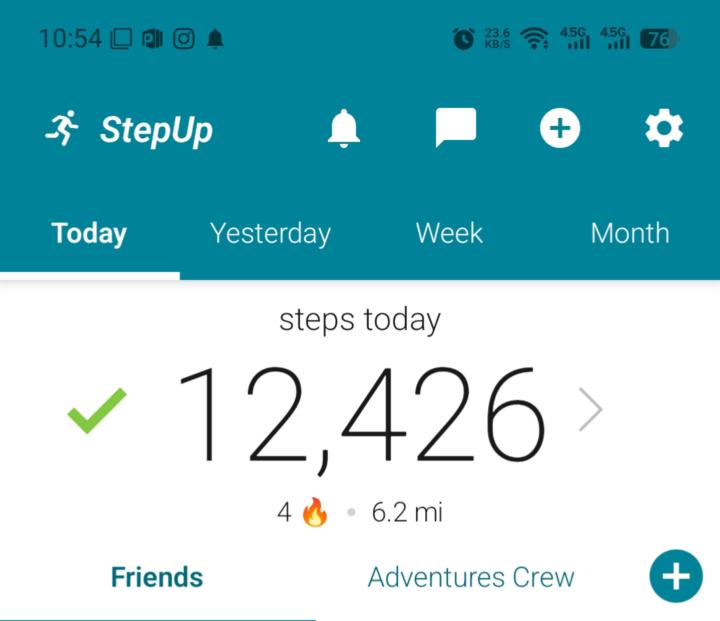Switch to the Month tab
Image resolution: width=720 pixels, height=621 pixels.
(x=630, y=234)
